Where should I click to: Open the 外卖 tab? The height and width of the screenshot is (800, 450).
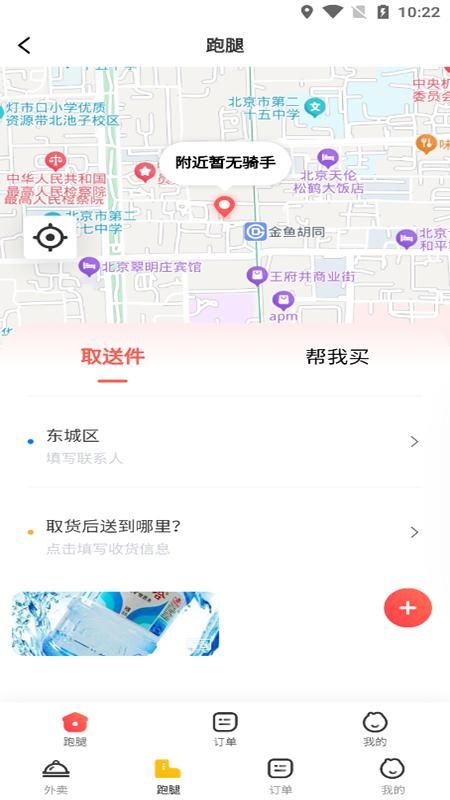point(56,777)
